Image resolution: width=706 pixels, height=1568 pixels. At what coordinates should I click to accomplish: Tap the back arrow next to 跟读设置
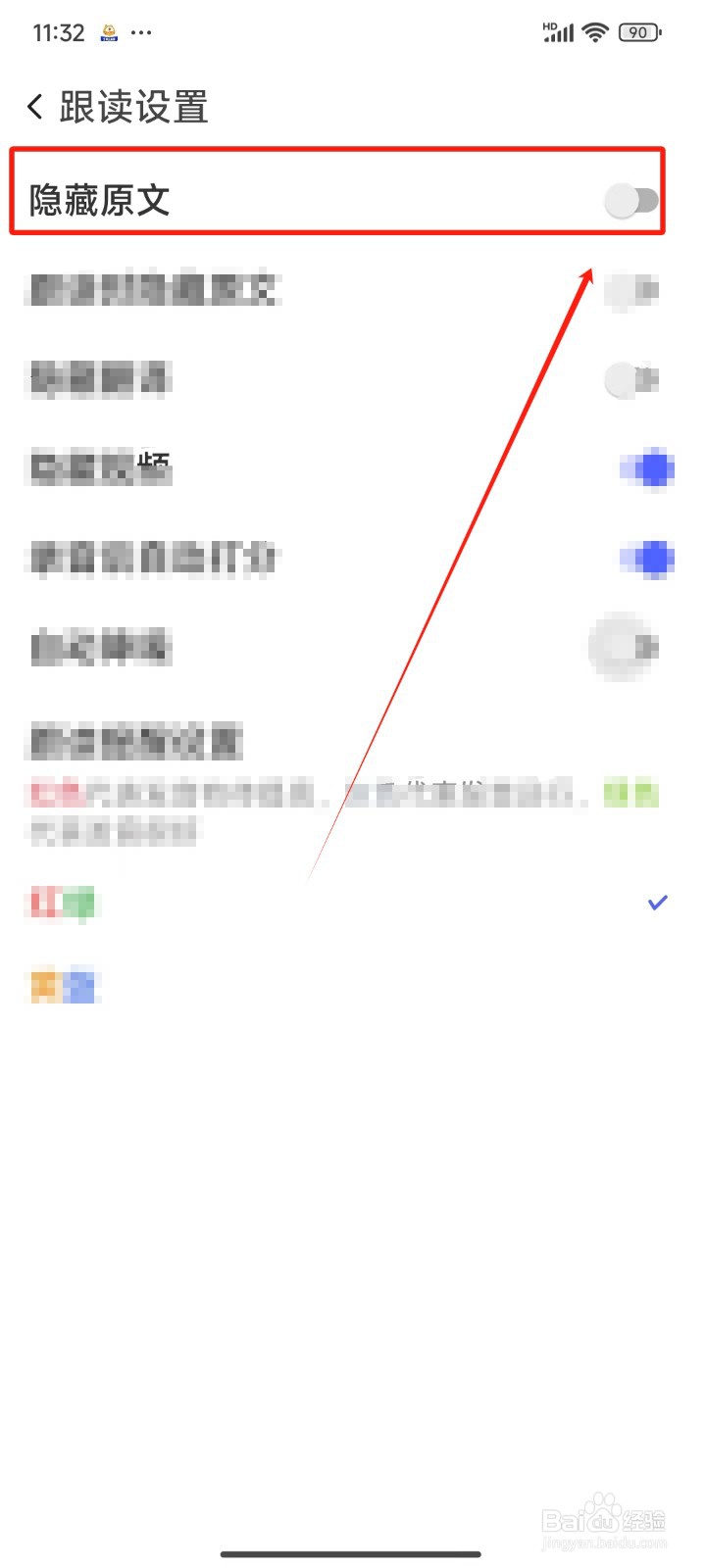click(34, 106)
